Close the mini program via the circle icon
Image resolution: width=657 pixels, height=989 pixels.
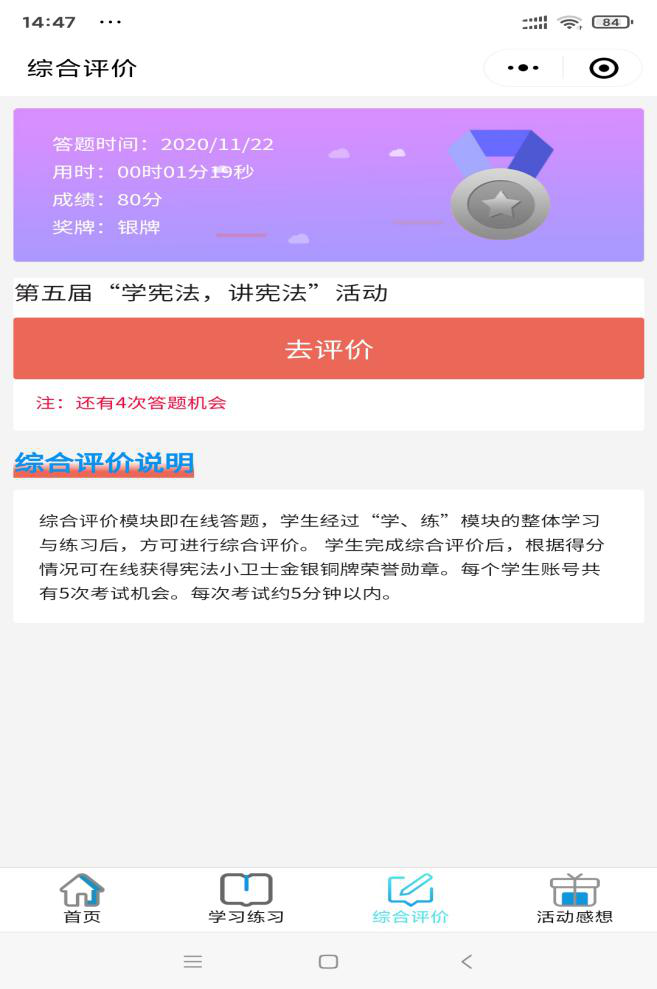pyautogui.click(x=604, y=68)
